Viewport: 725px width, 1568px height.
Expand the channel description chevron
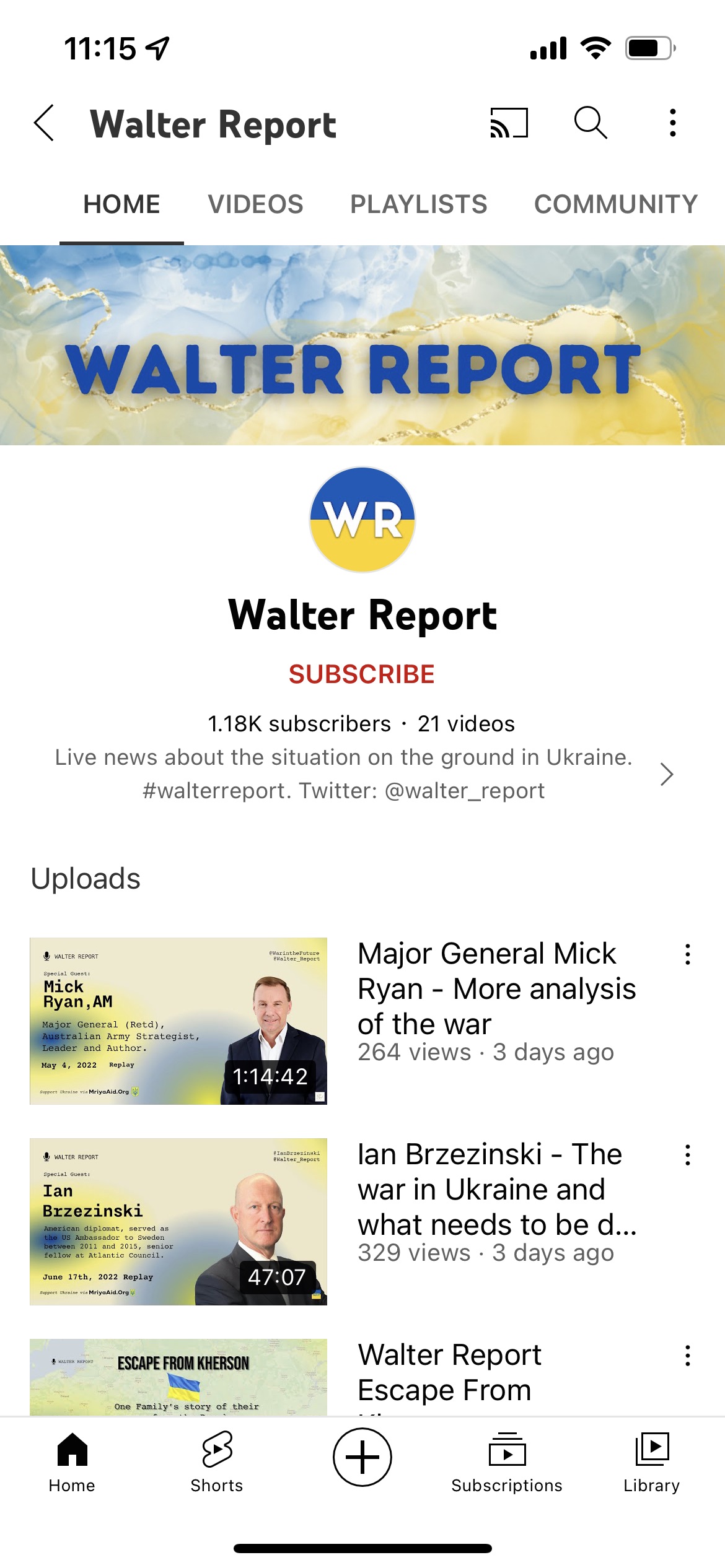666,774
